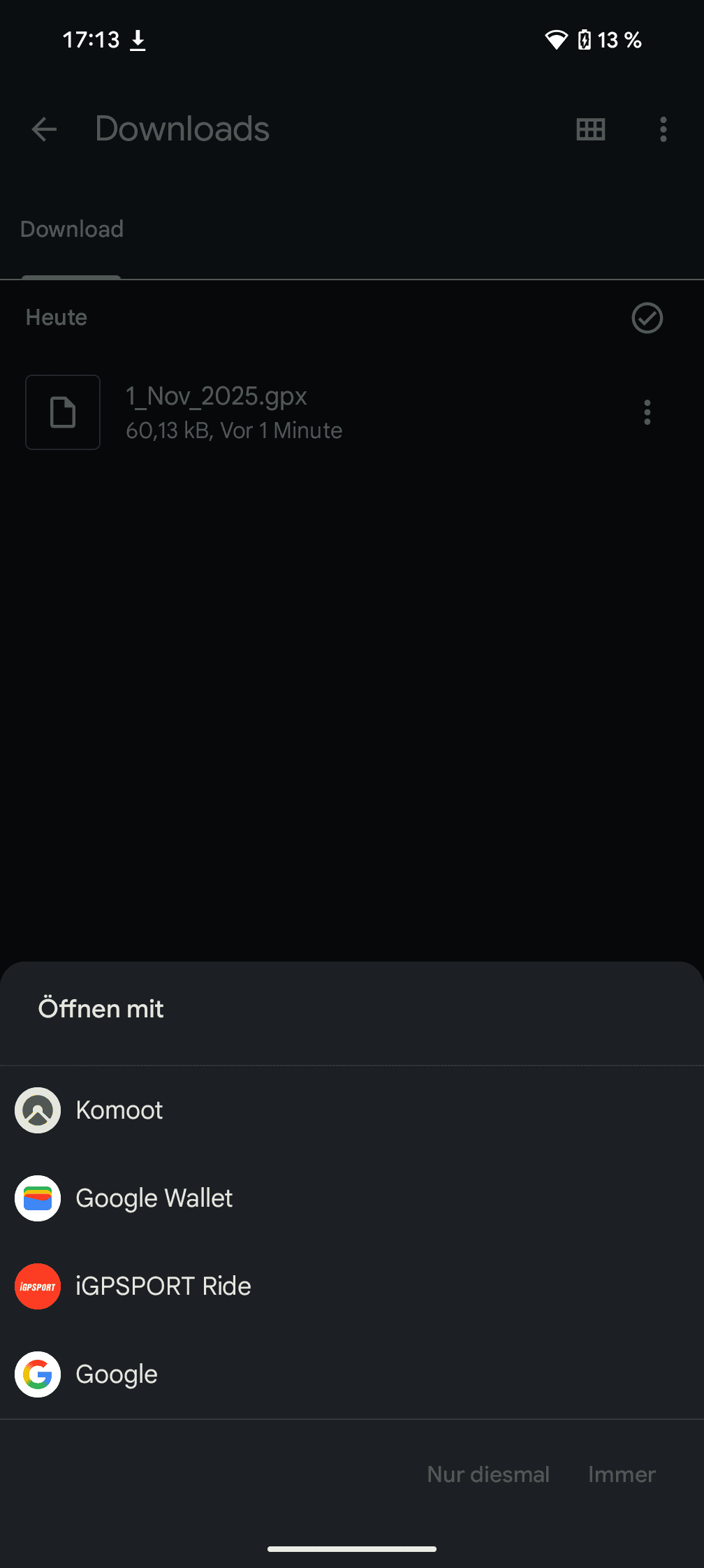704x1568 pixels.
Task: Tap the Immer button
Action: [x=622, y=1474]
